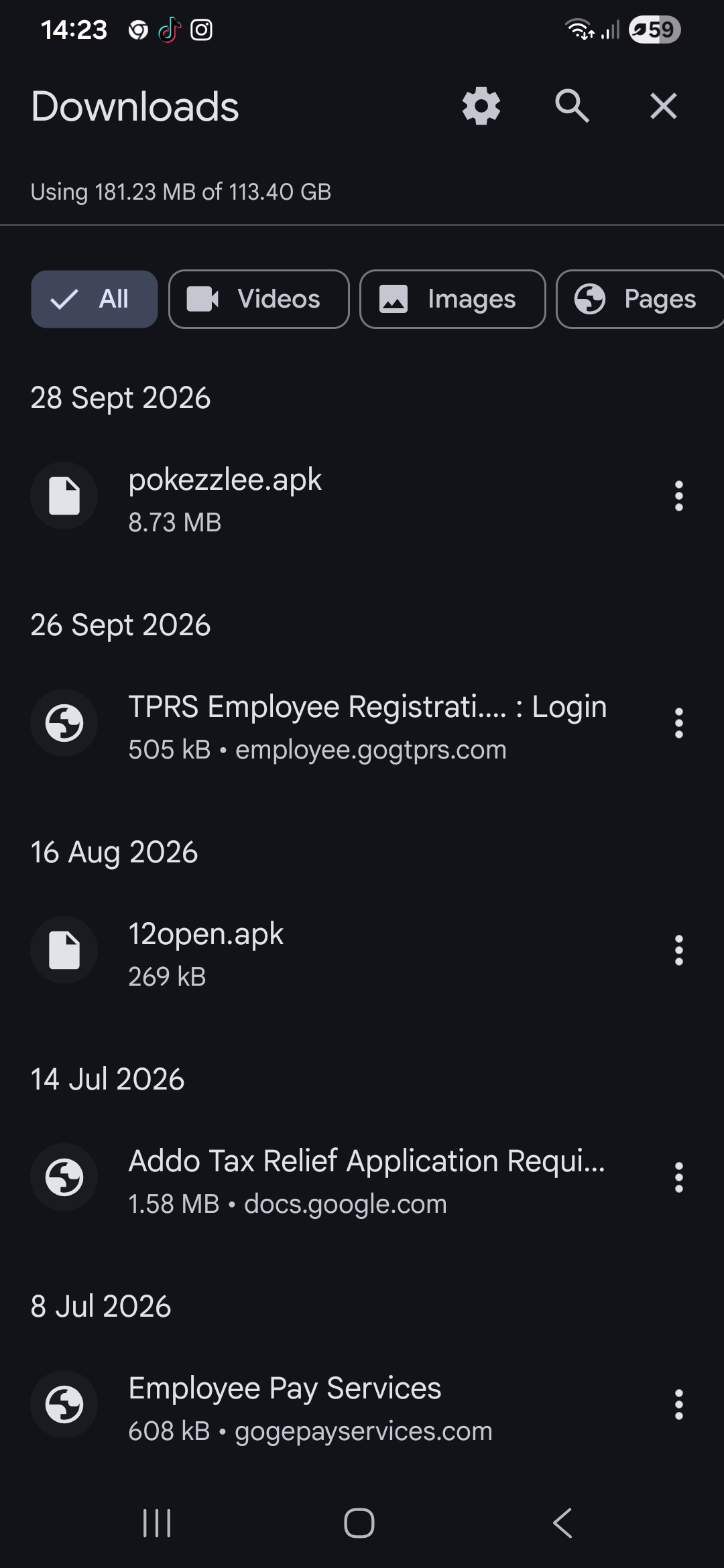Viewport: 724px width, 1568px height.
Task: Filter downloads by Images
Action: pyautogui.click(x=452, y=299)
